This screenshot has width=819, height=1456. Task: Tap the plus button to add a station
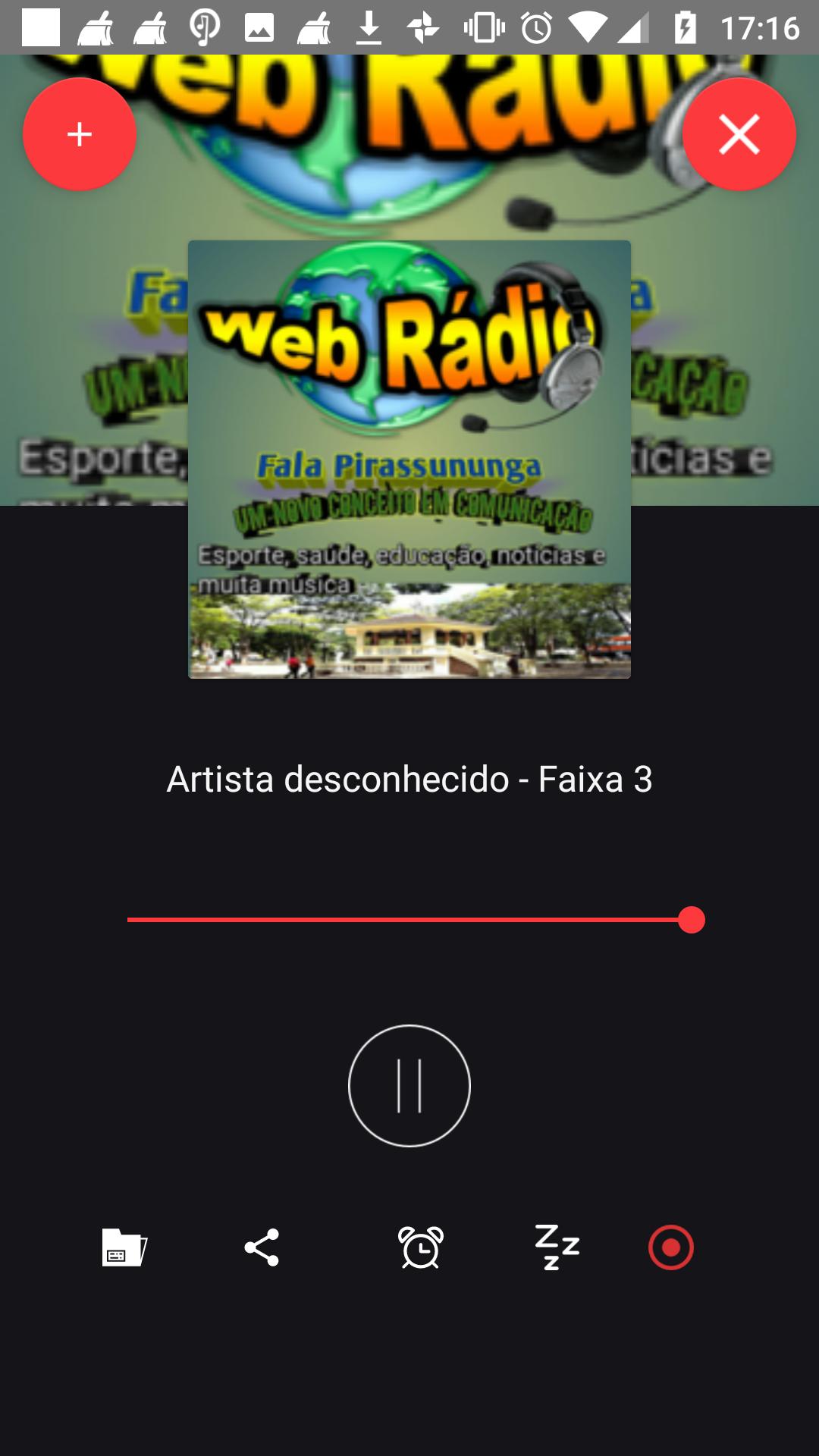(x=78, y=133)
